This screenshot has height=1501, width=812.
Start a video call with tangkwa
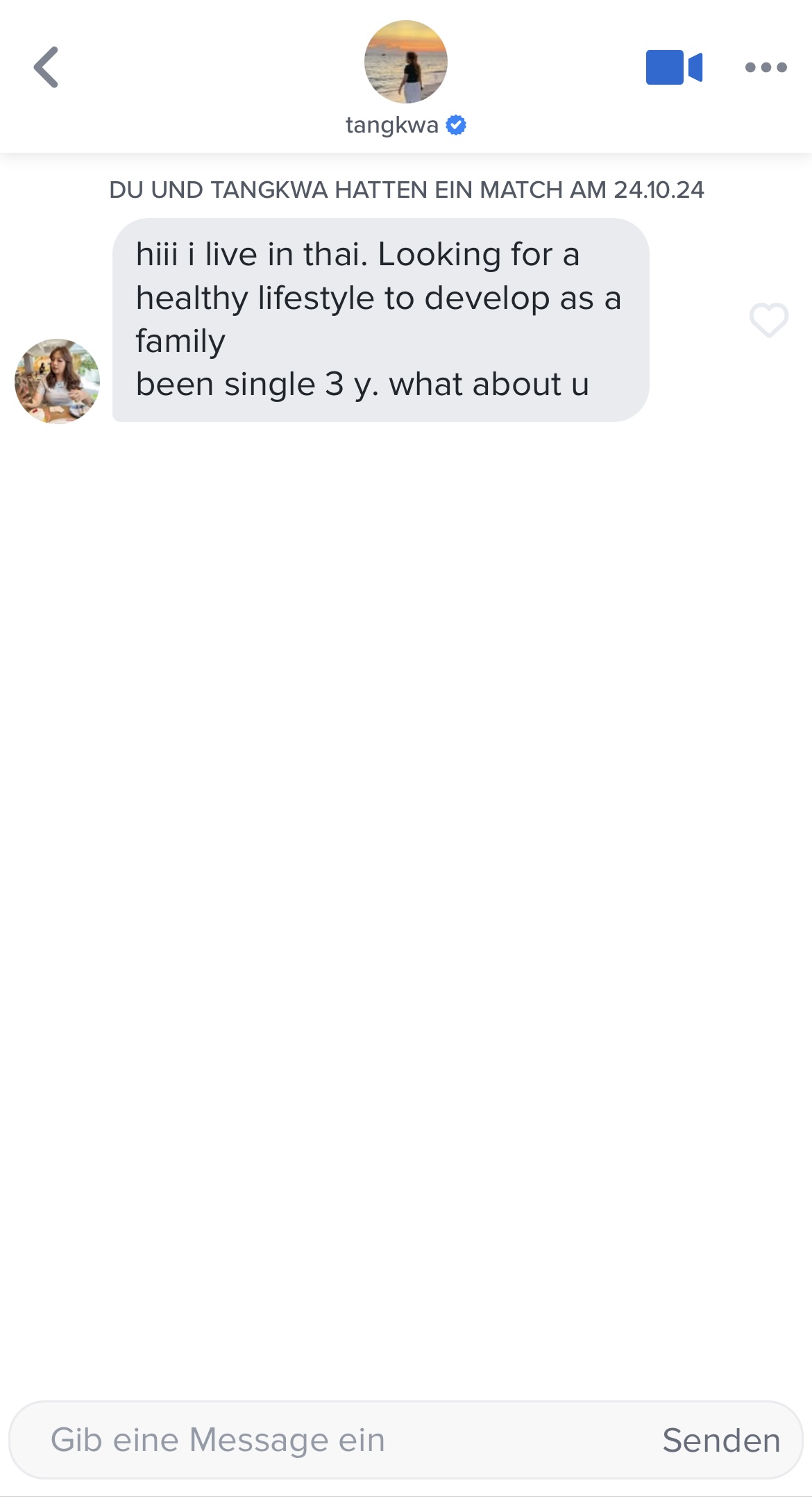[673, 67]
